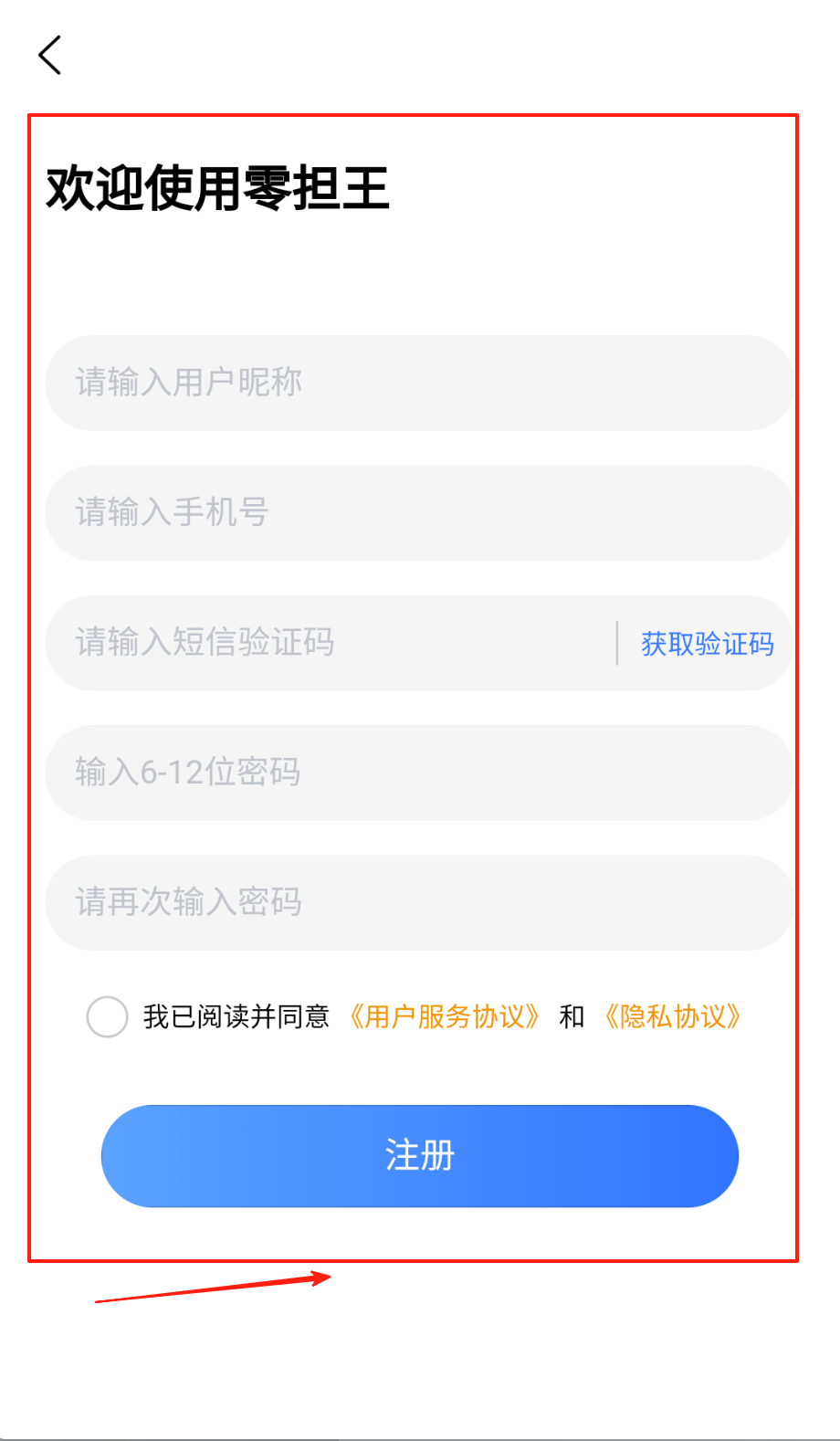
Task: Check the agreement consent checkbox
Action: [x=107, y=1016]
